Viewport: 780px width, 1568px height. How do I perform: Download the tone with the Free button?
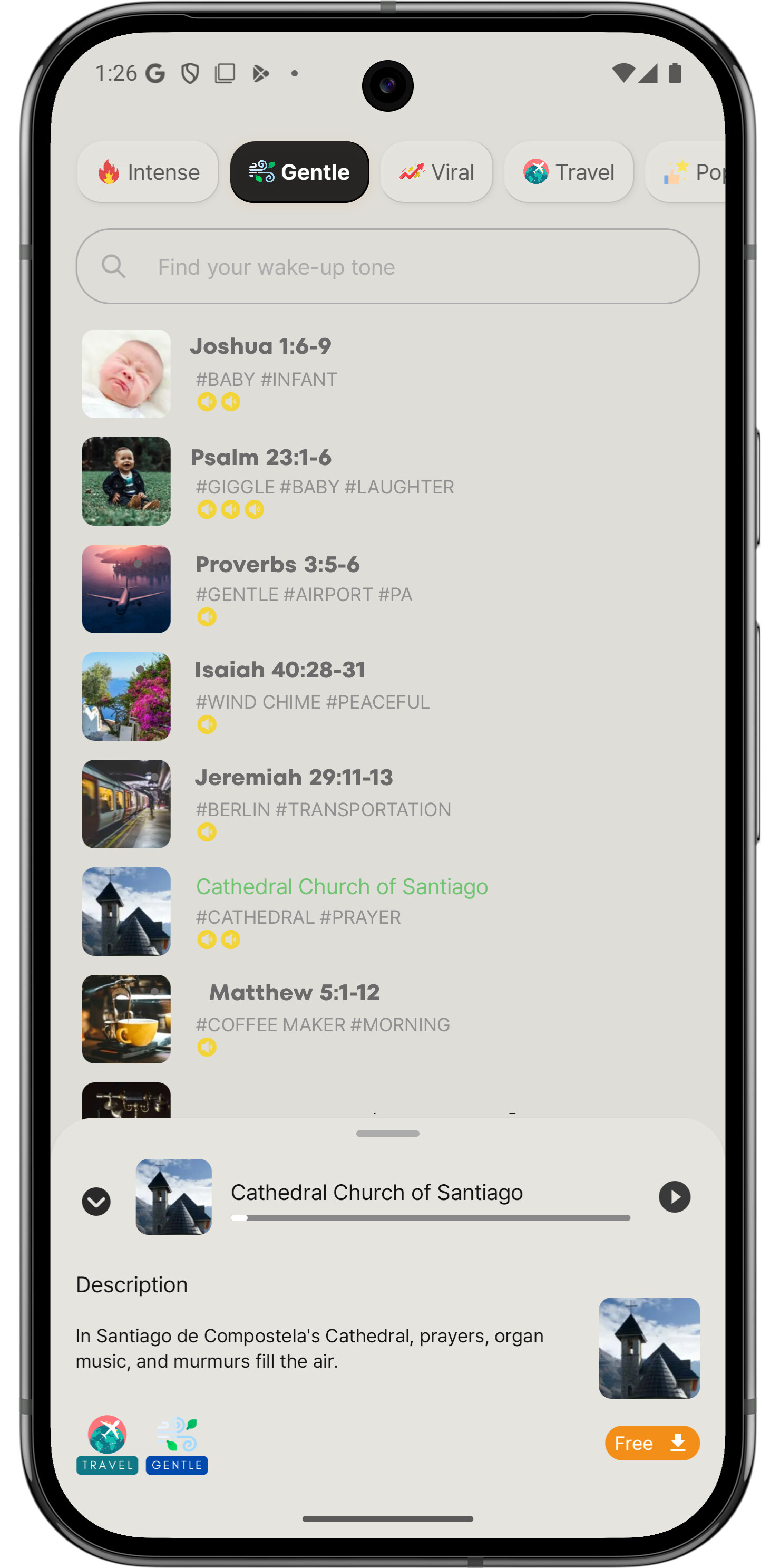coord(652,1443)
